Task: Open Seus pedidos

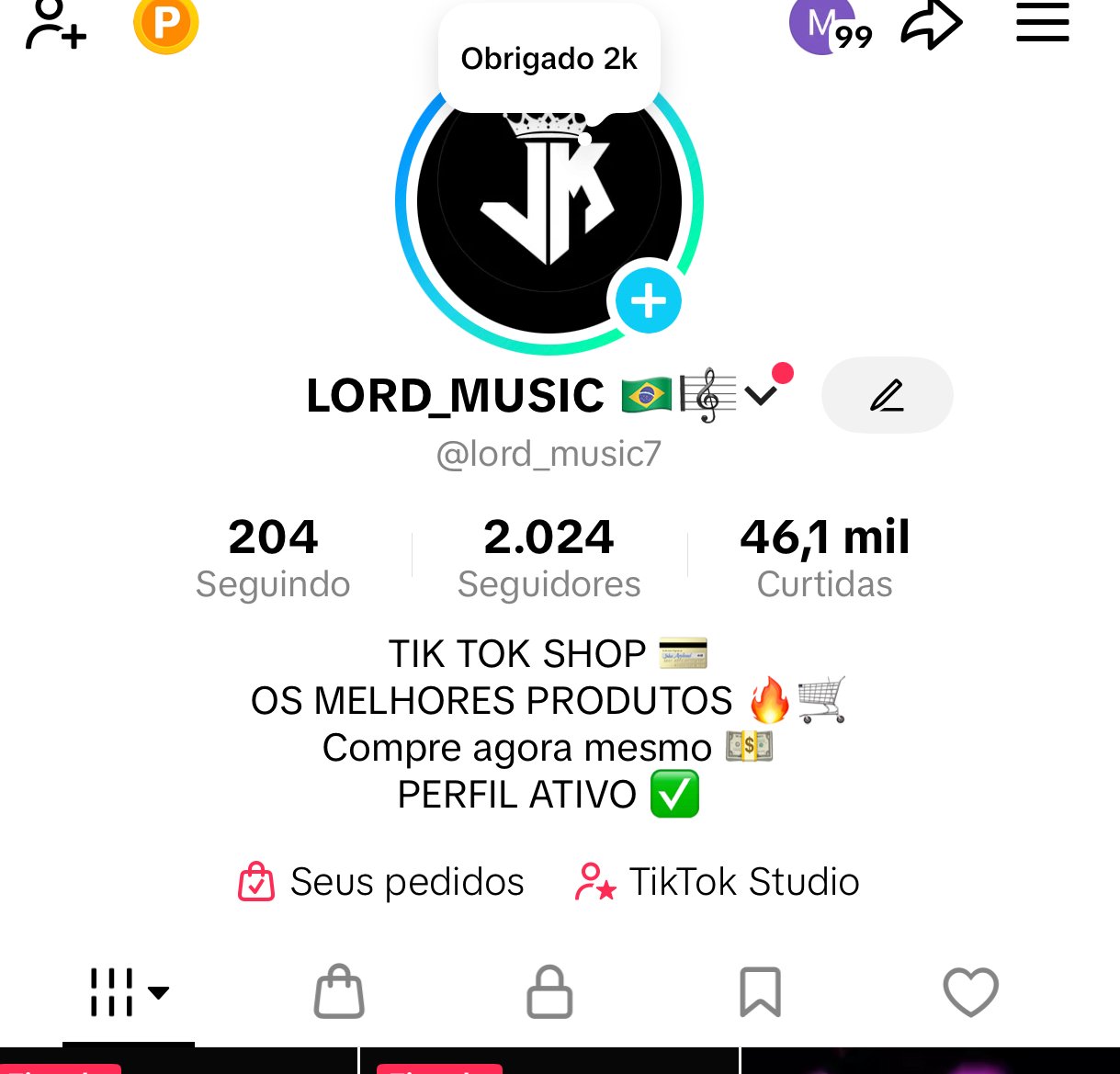Action: [x=381, y=882]
